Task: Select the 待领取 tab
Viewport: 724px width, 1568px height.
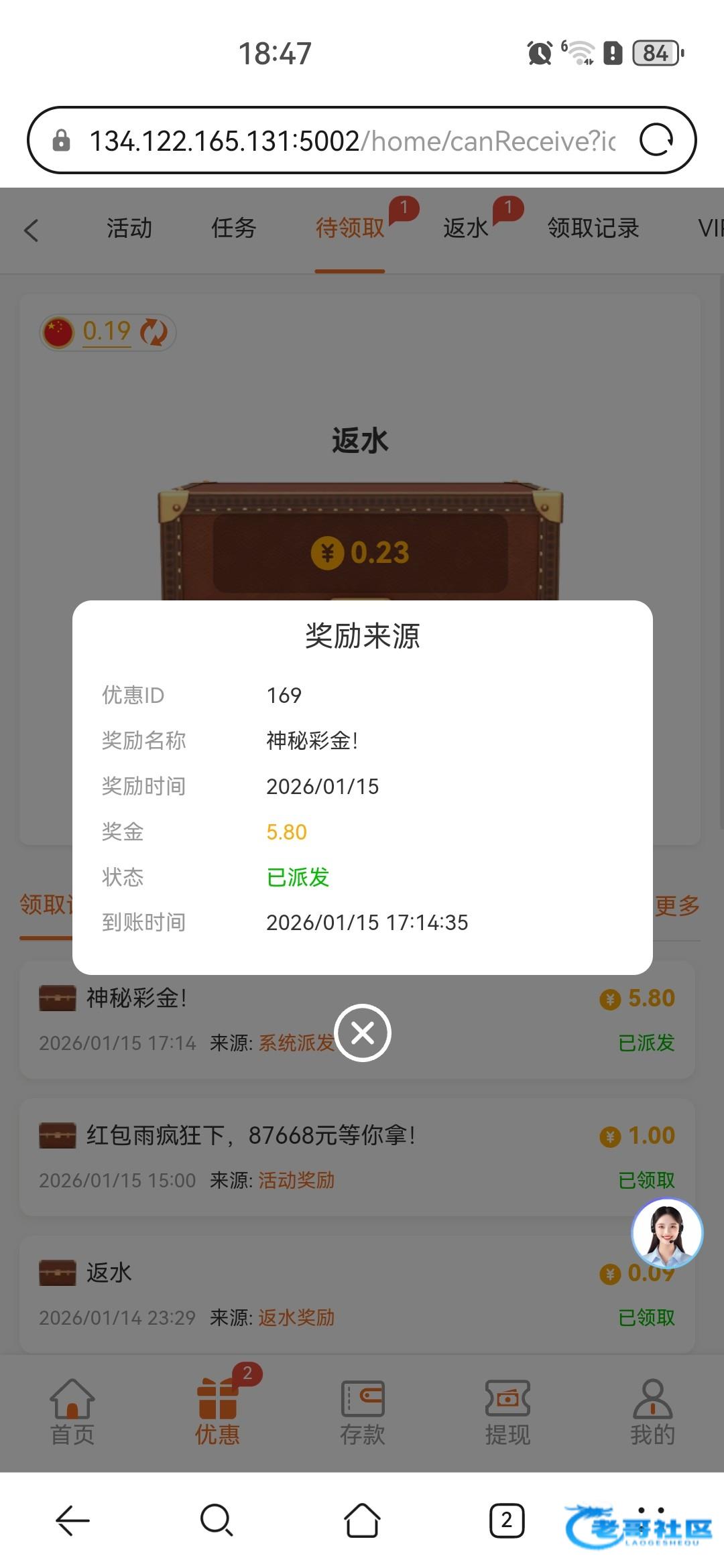Action: click(x=349, y=228)
